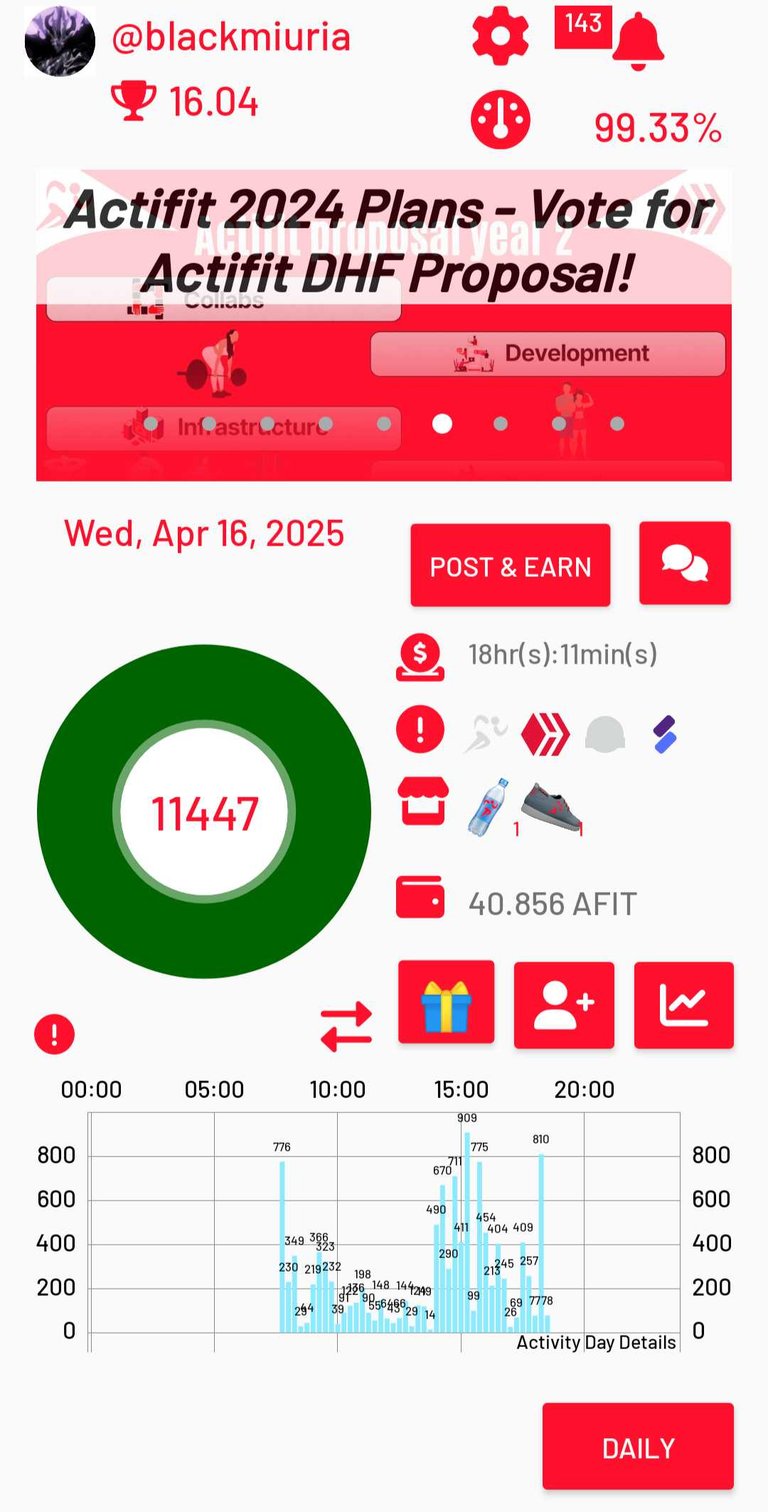Tap the market shop icon
Image resolution: width=768 pixels, height=1512 pixels.
[420, 803]
